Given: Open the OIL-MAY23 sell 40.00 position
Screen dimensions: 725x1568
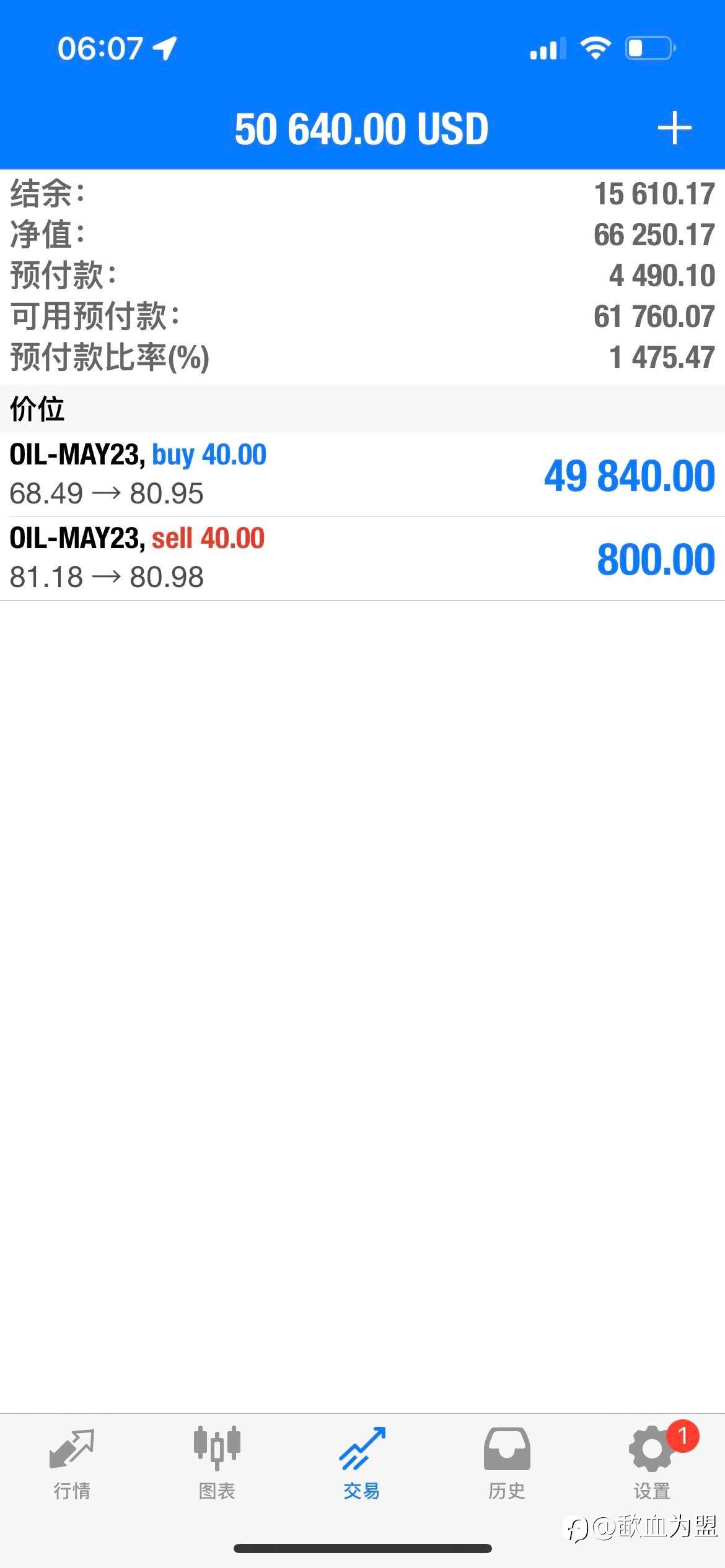Looking at the screenshot, I should tap(362, 558).
